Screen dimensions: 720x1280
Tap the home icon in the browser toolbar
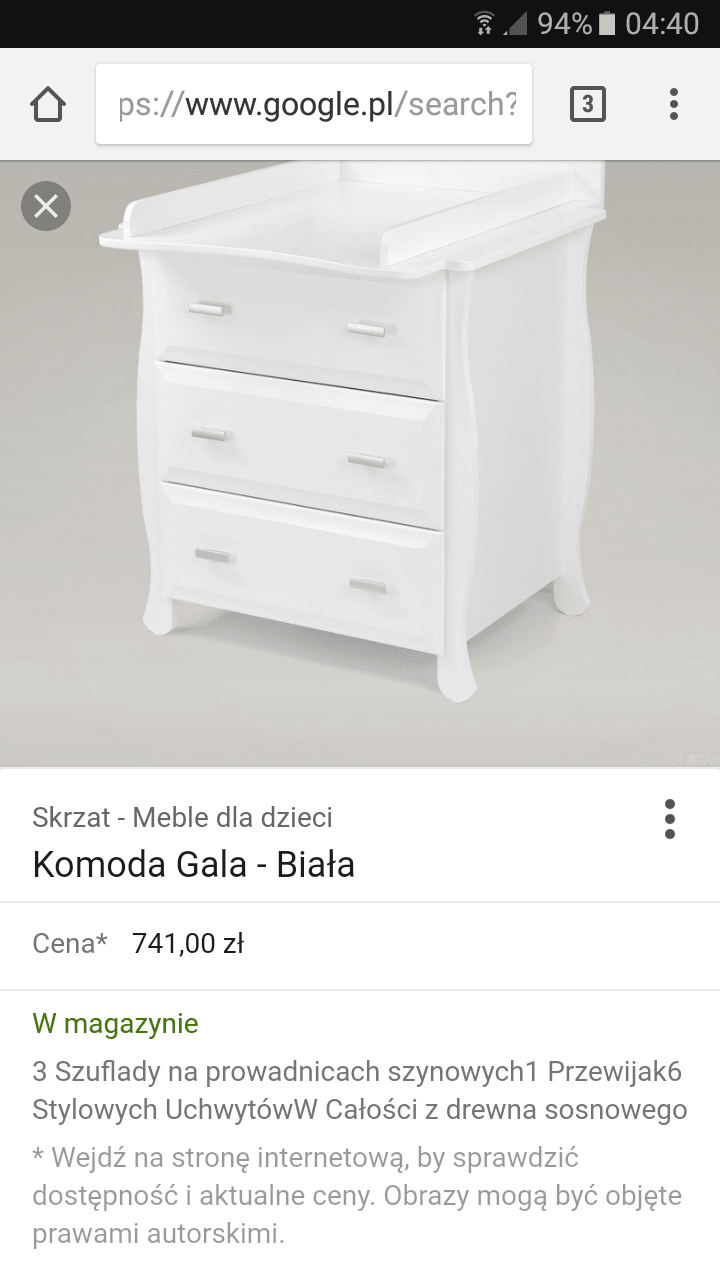coord(47,103)
